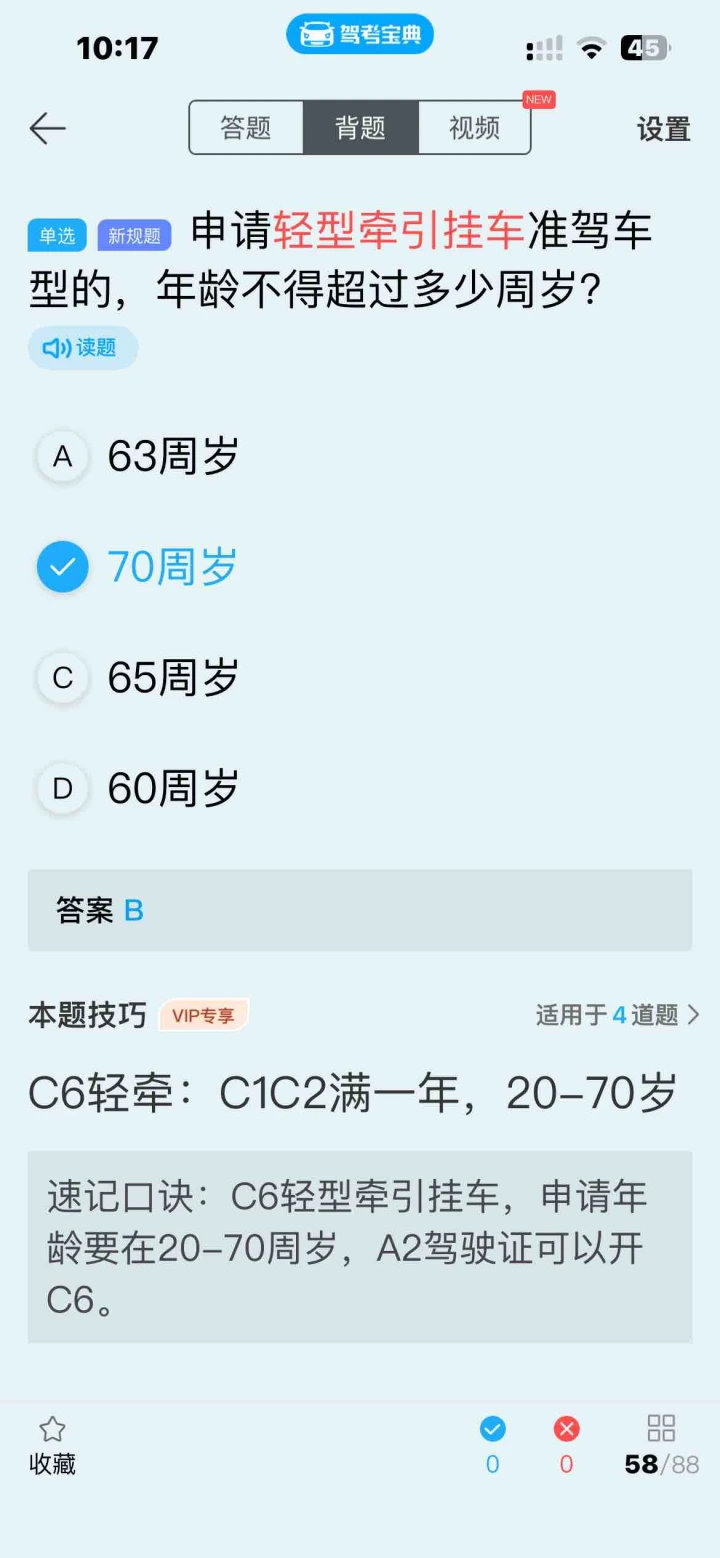The height and width of the screenshot is (1558, 720).
Task: Switch to the 答题 tab
Action: (246, 128)
